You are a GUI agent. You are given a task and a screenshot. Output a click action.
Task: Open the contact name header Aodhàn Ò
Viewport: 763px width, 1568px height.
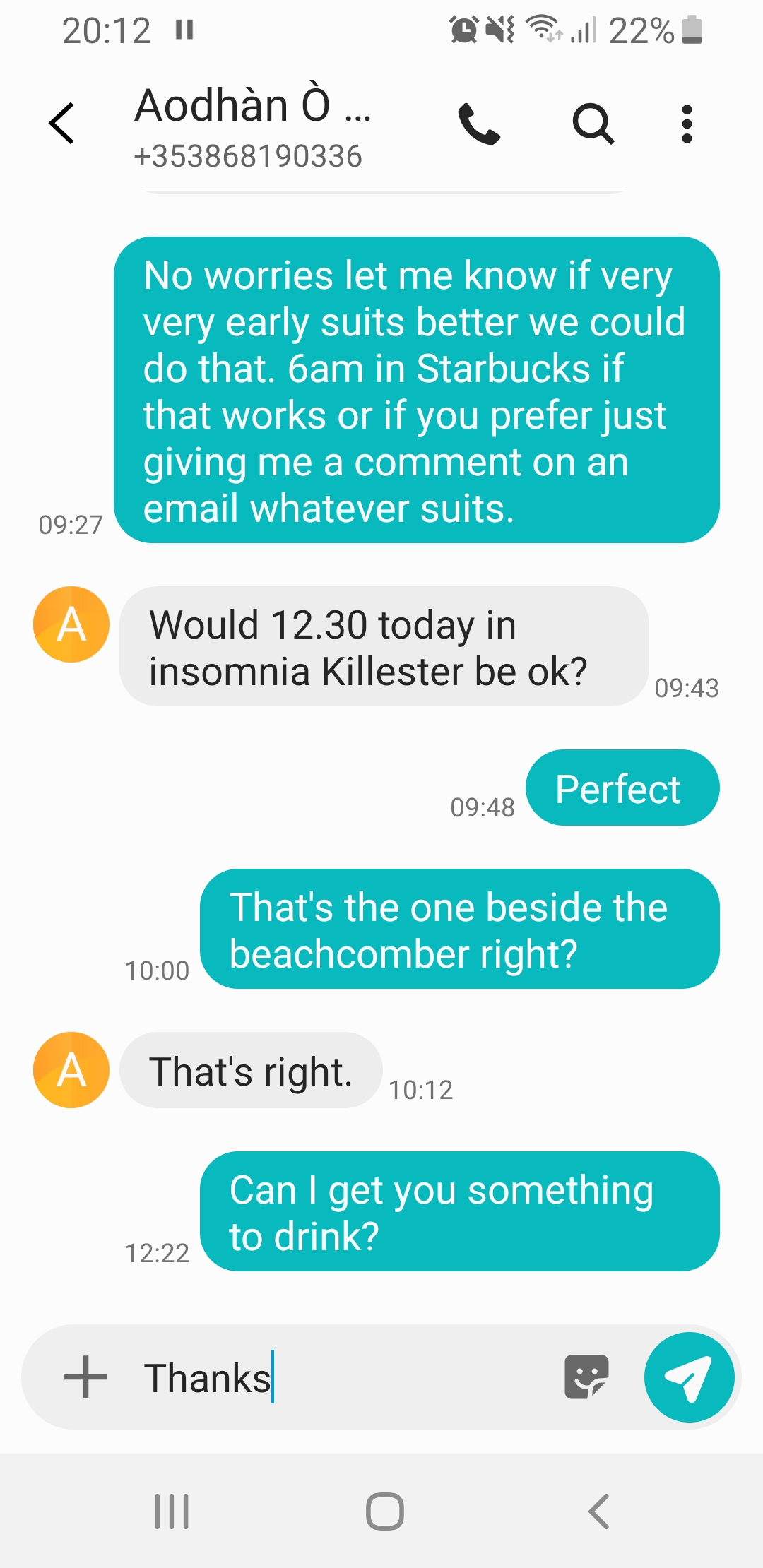pos(252,106)
